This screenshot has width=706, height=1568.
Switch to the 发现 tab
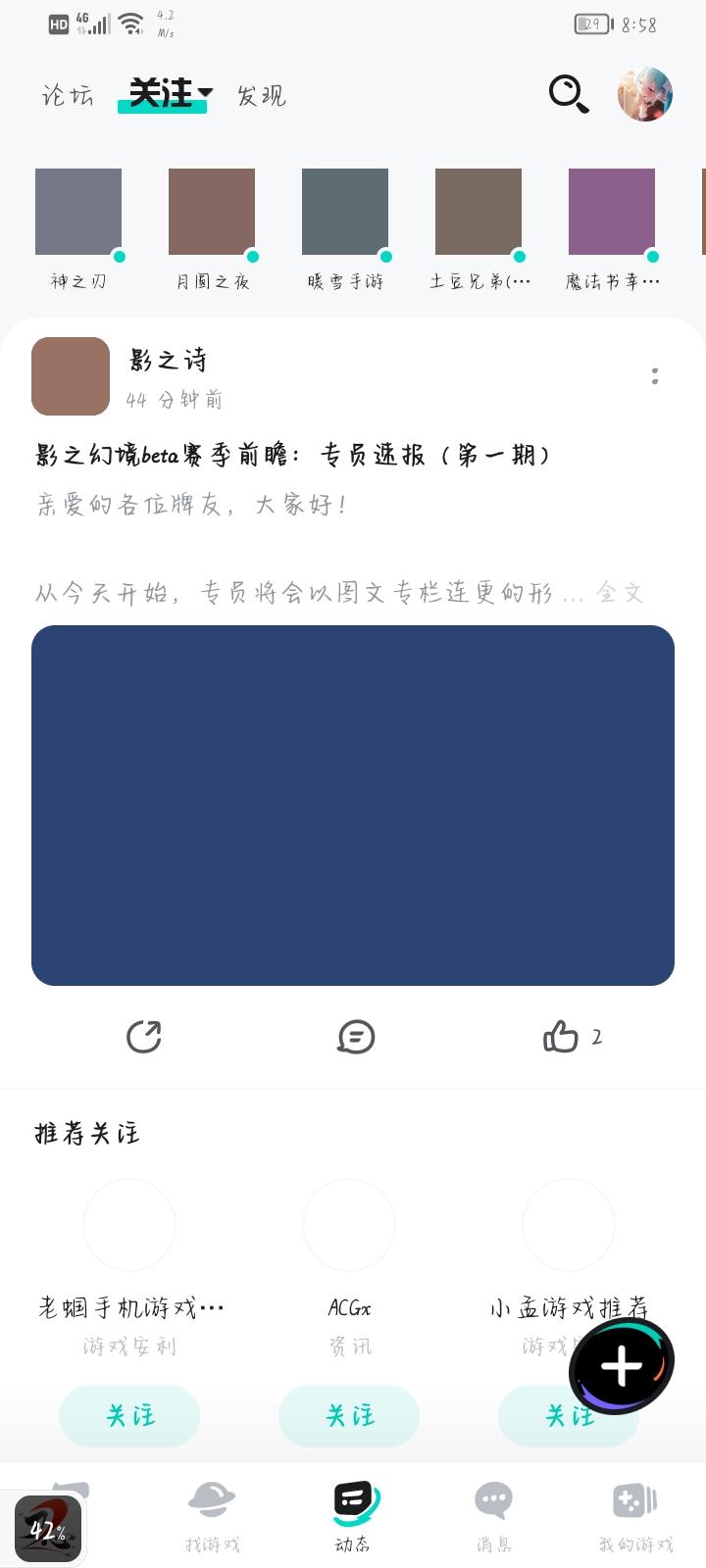click(262, 95)
